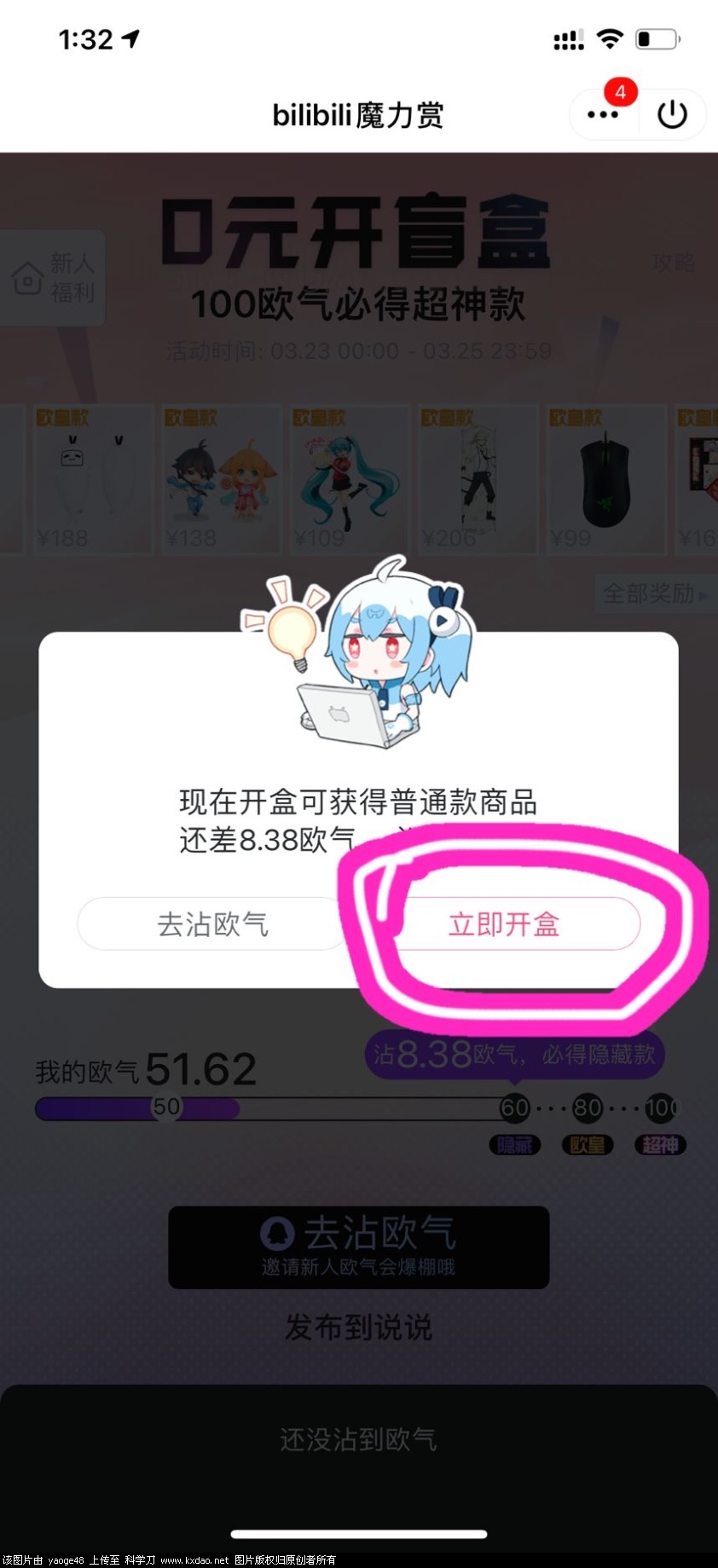This screenshot has width=718, height=1568.
Task: Open the 新人福利 entry
Action: tap(53, 277)
